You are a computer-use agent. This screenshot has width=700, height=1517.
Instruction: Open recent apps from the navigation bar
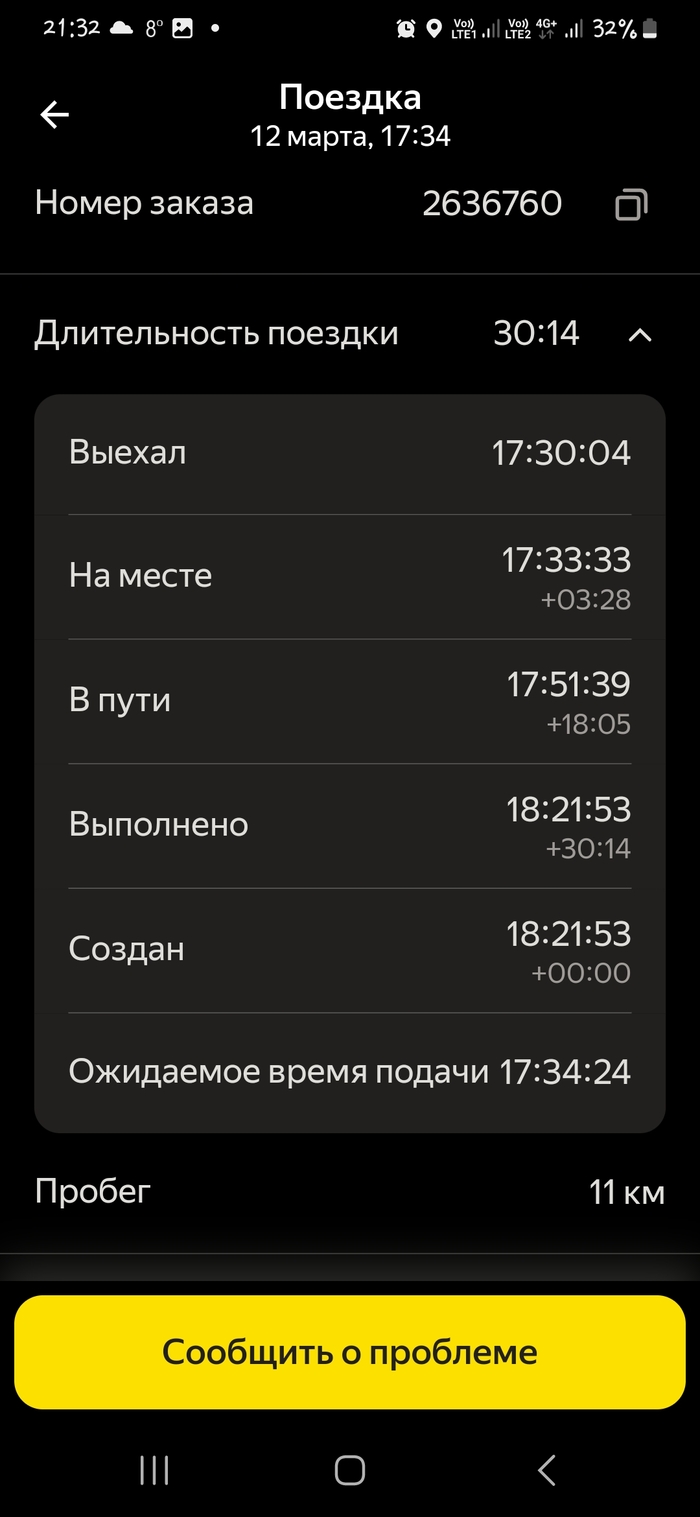153,1469
